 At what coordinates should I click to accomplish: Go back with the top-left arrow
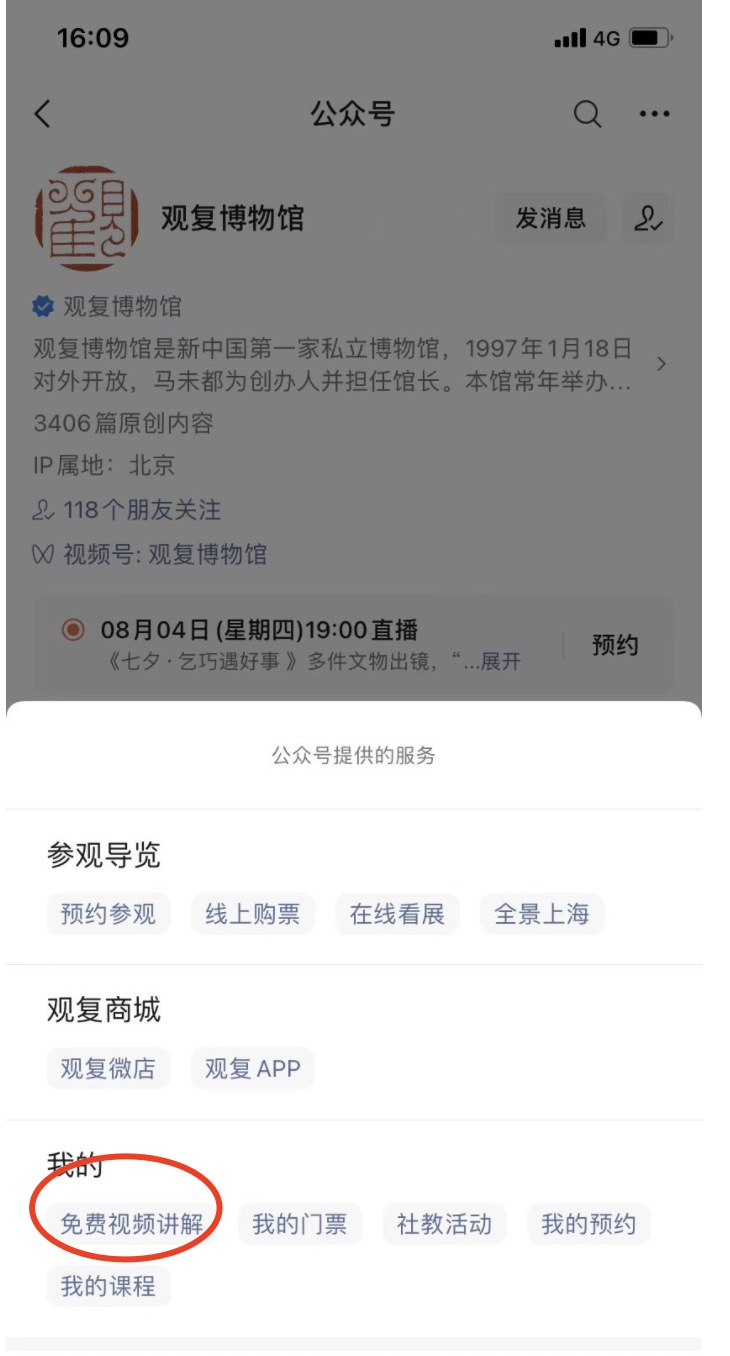(x=42, y=114)
